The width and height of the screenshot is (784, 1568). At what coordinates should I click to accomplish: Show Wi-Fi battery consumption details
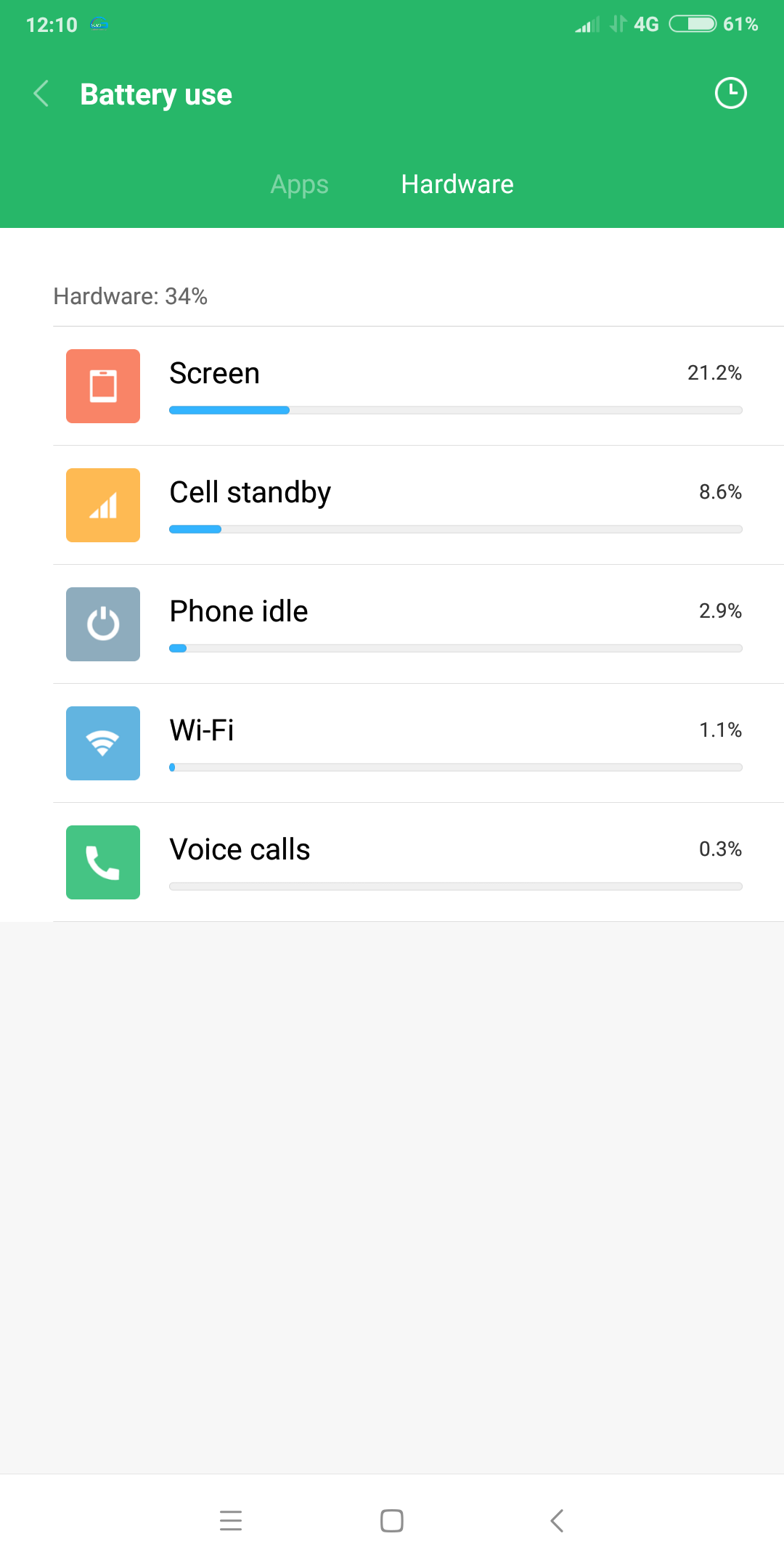pyautogui.click(x=418, y=743)
